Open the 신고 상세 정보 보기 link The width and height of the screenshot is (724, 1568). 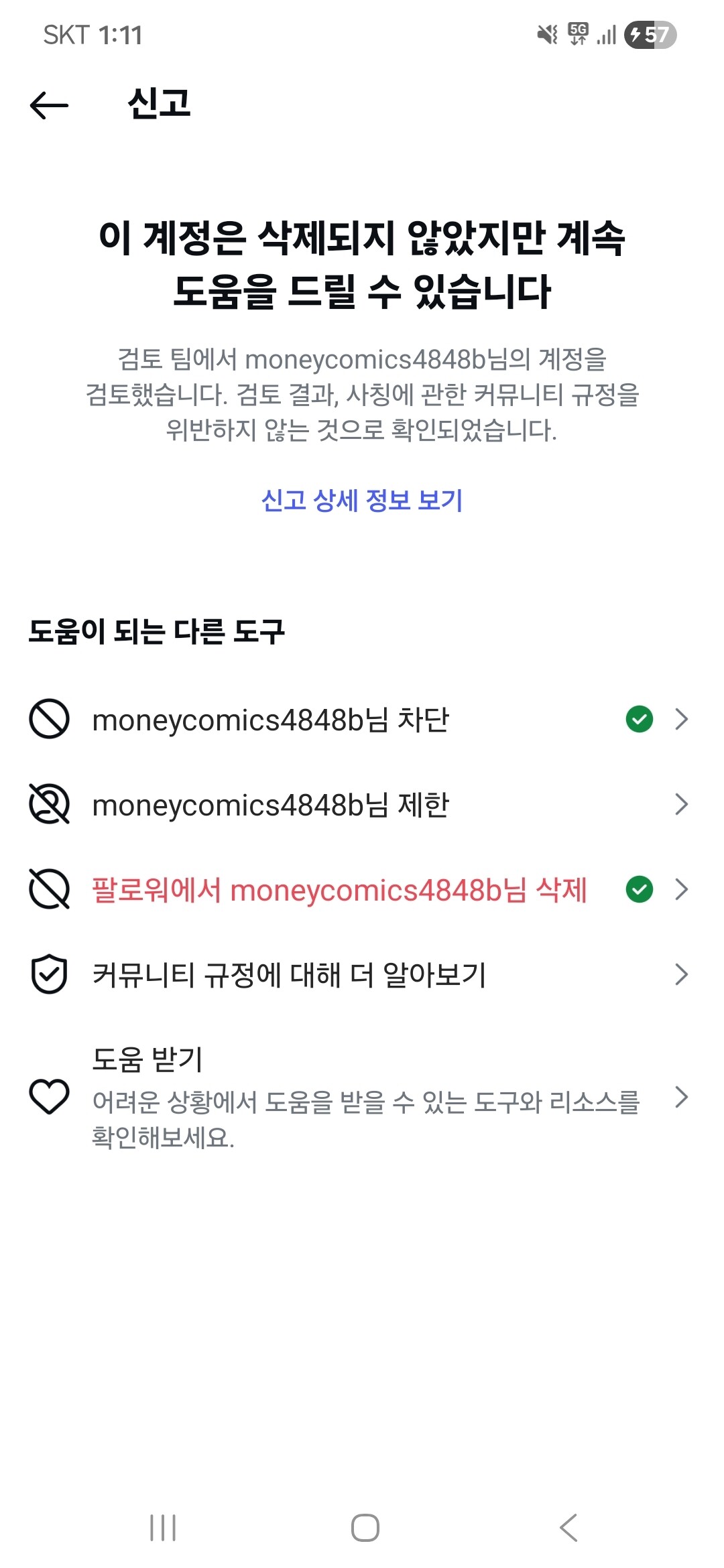pyautogui.click(x=362, y=500)
